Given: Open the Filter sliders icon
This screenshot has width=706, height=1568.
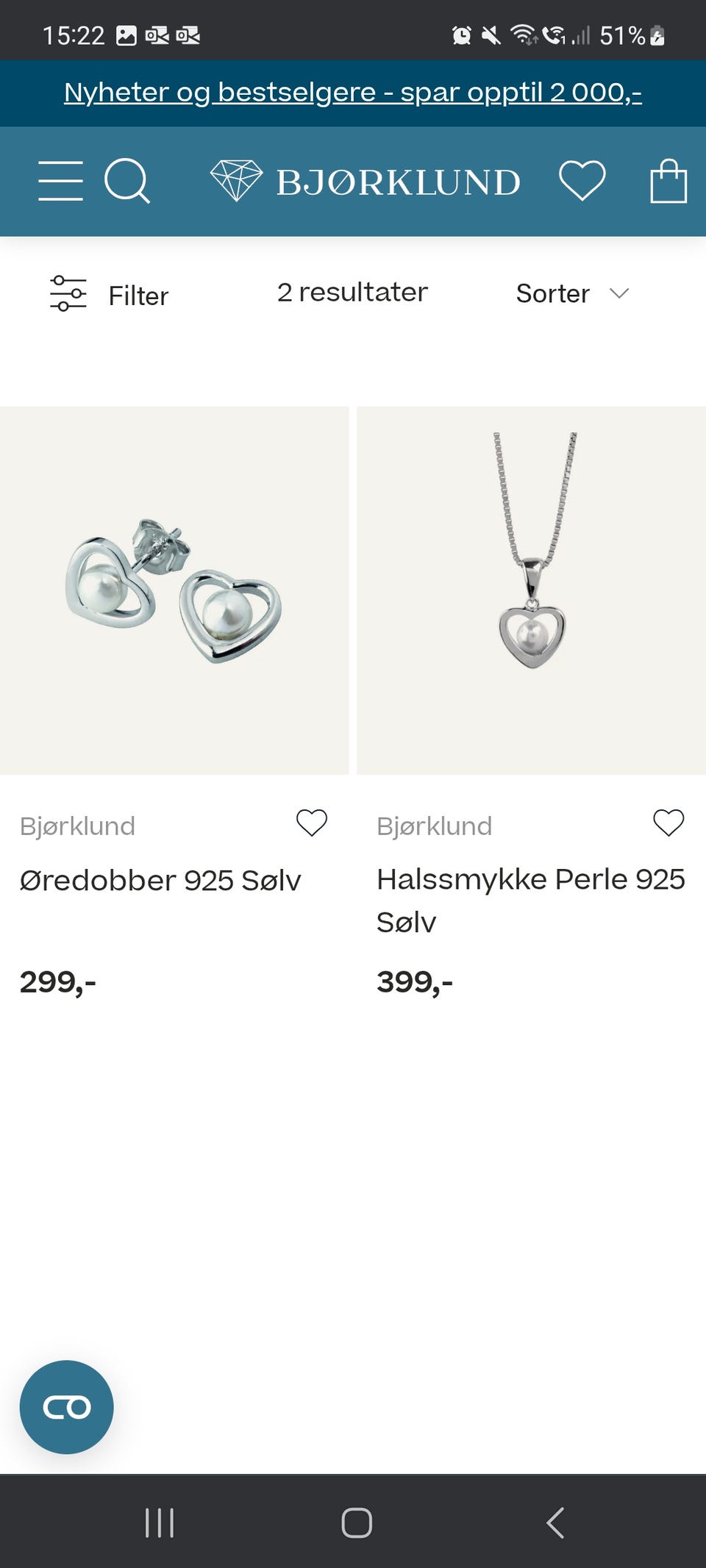Looking at the screenshot, I should point(68,293).
